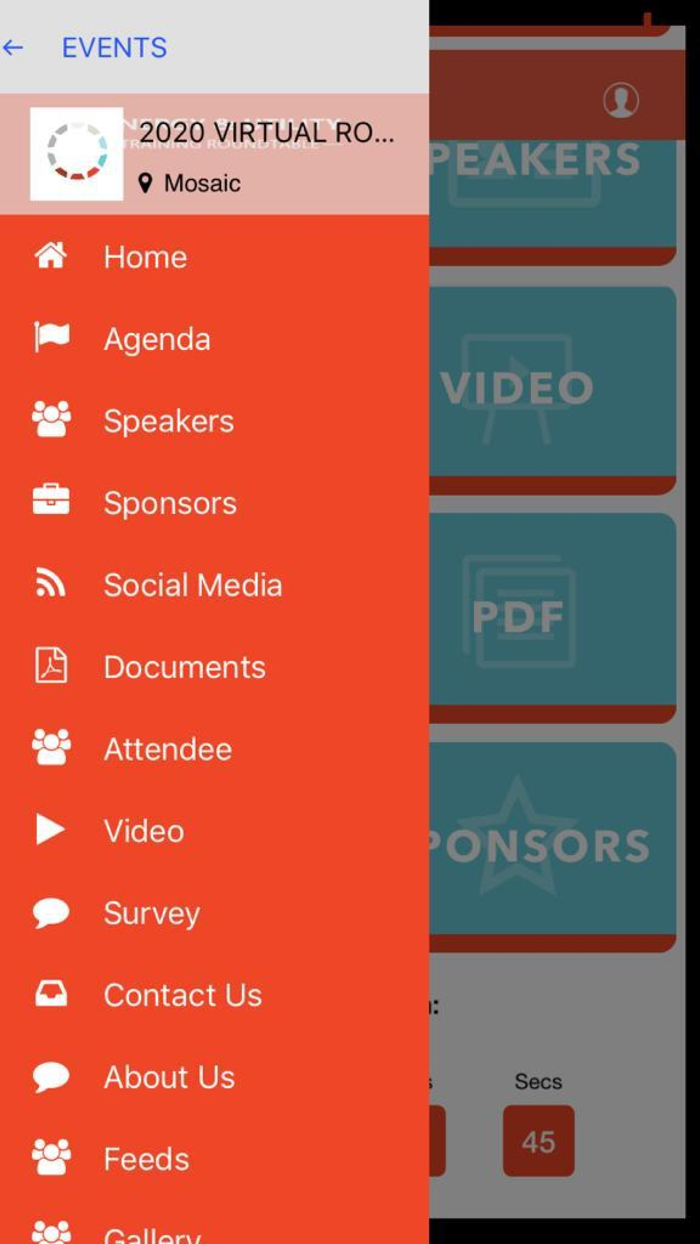Screen dimensions: 700x1244
Task: Open the dimmed Video tile
Action: [x=553, y=388]
